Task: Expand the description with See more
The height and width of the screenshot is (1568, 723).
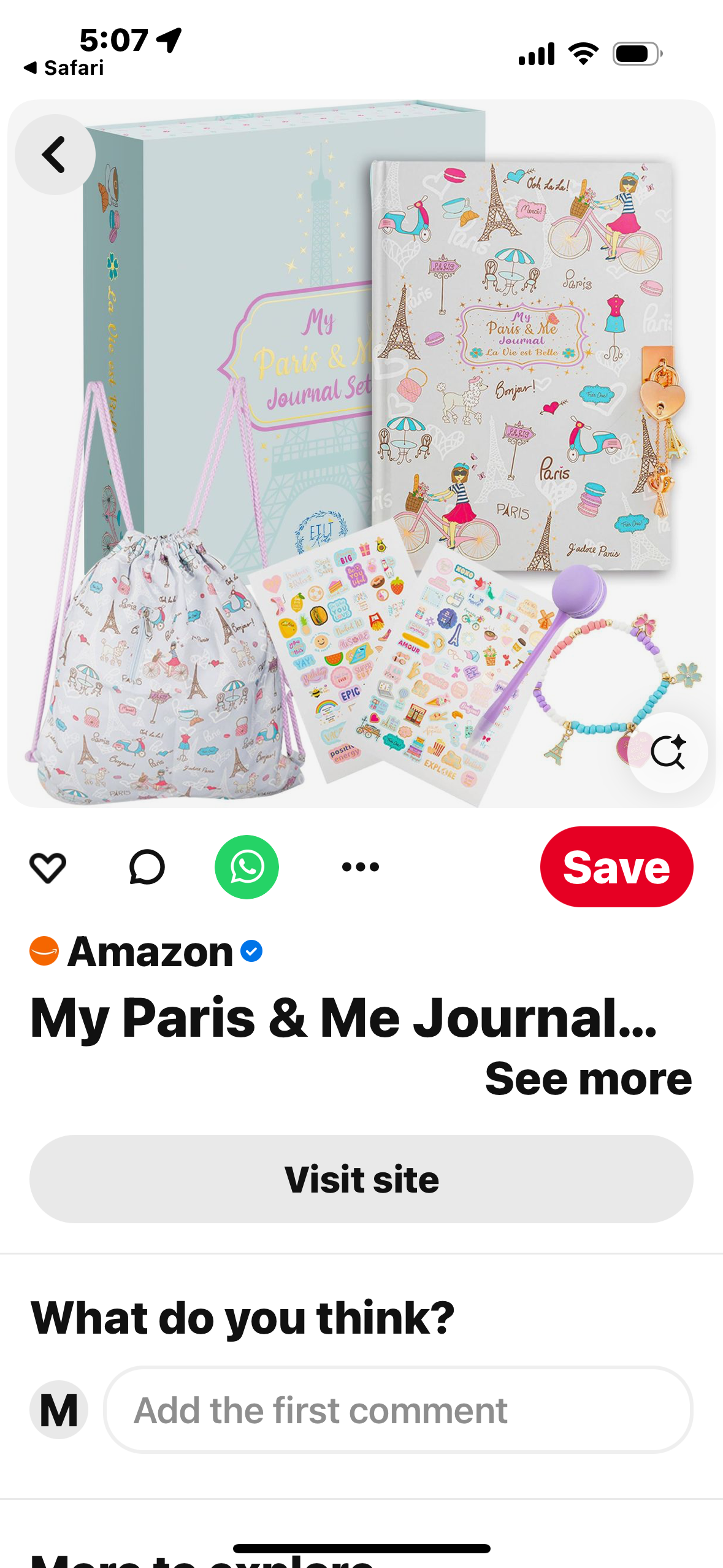Action: coord(587,1079)
